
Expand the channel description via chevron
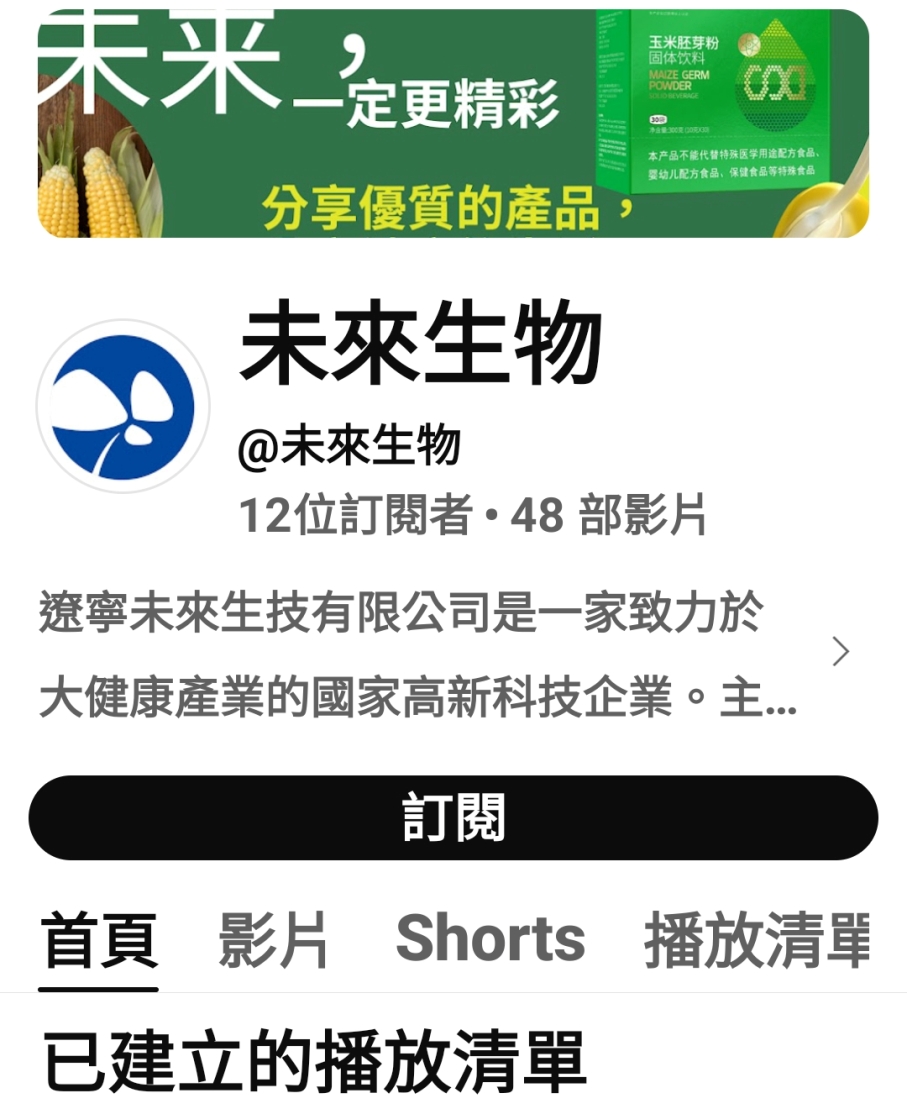840,652
